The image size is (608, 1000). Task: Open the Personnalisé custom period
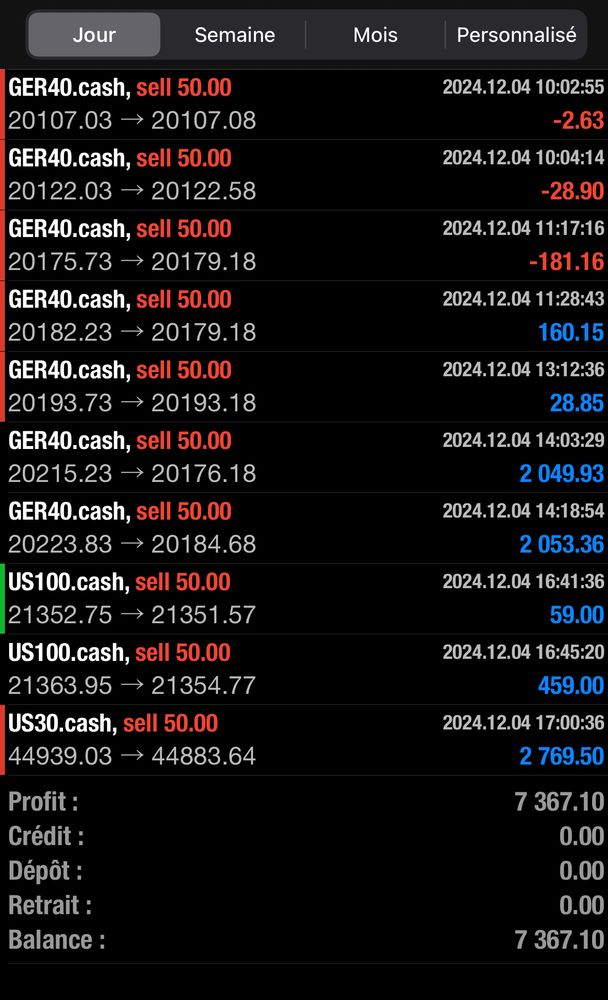(x=516, y=35)
